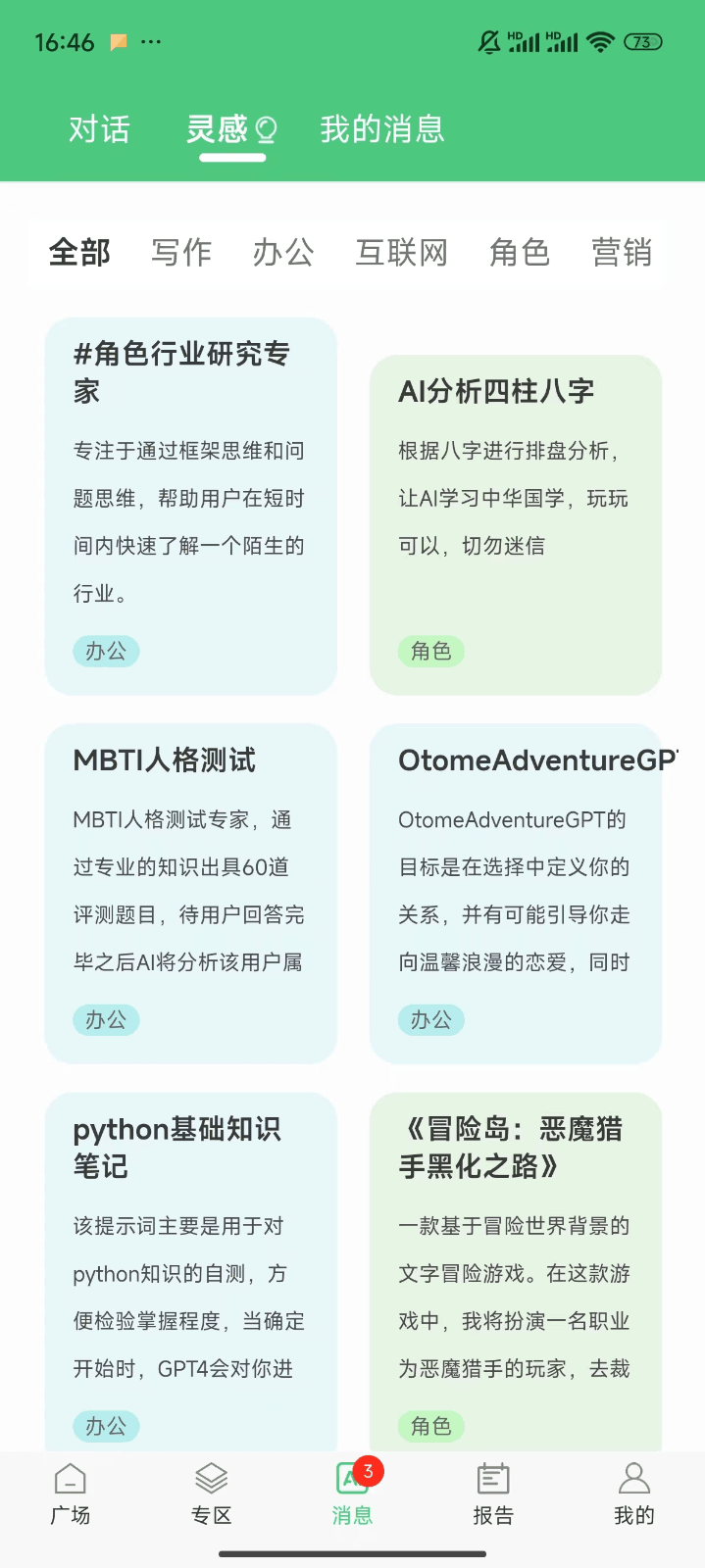Viewport: 705px width, 1568px height.
Task: Show 全部 prompt categories
Action: pos(79,252)
